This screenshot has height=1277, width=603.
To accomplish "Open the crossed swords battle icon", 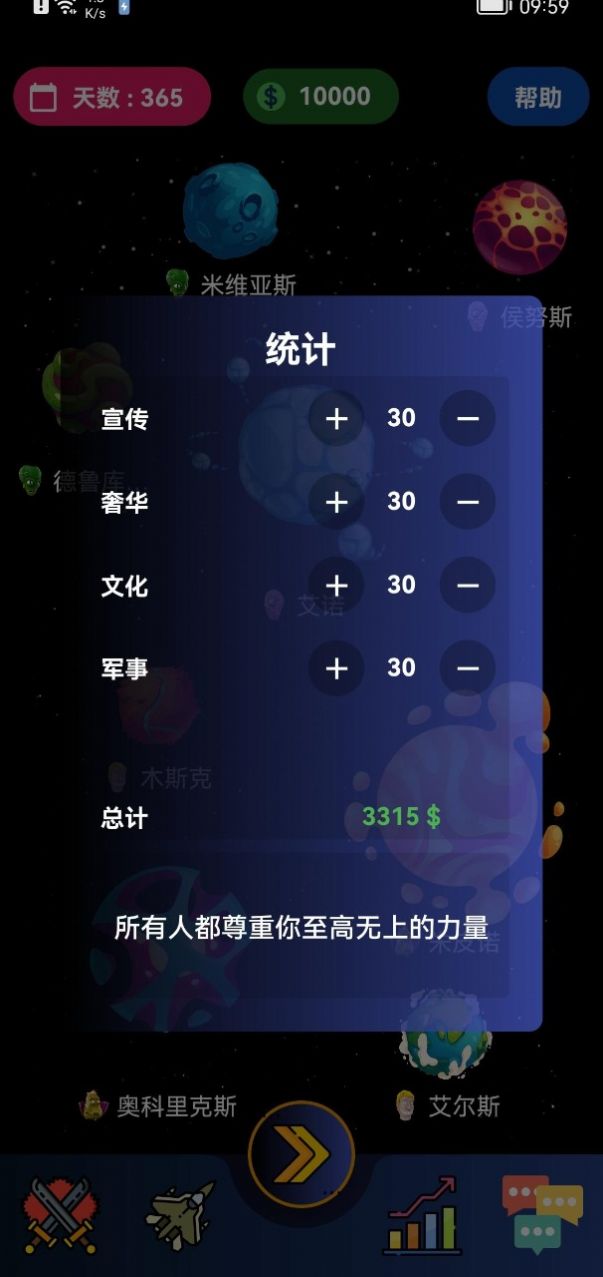I will point(61,1214).
